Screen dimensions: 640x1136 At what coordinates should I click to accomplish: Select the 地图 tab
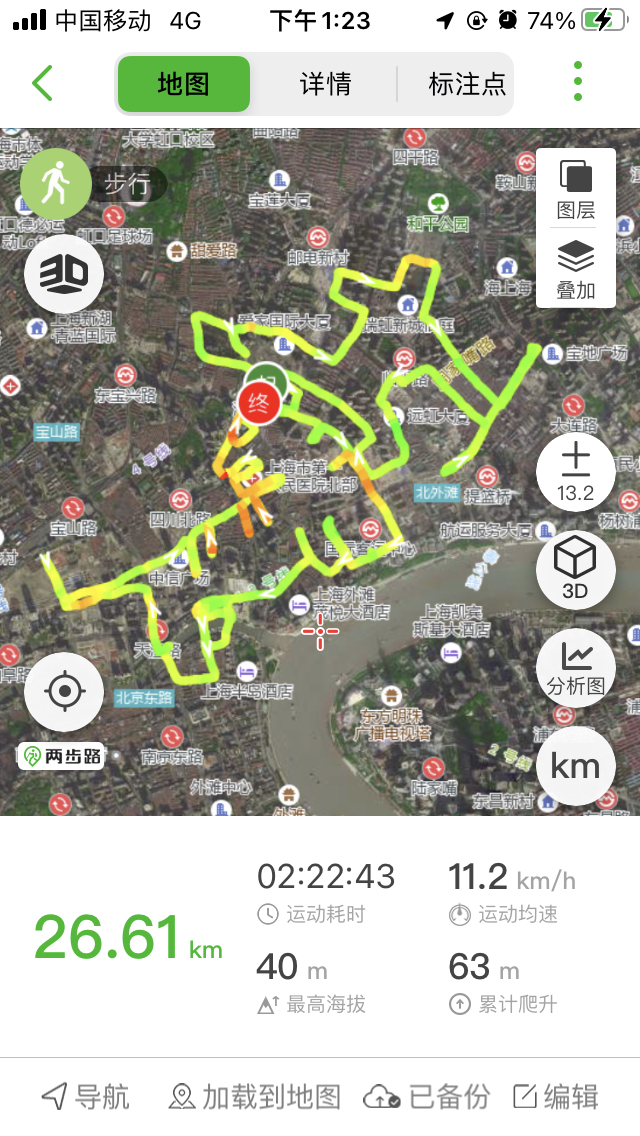point(184,84)
